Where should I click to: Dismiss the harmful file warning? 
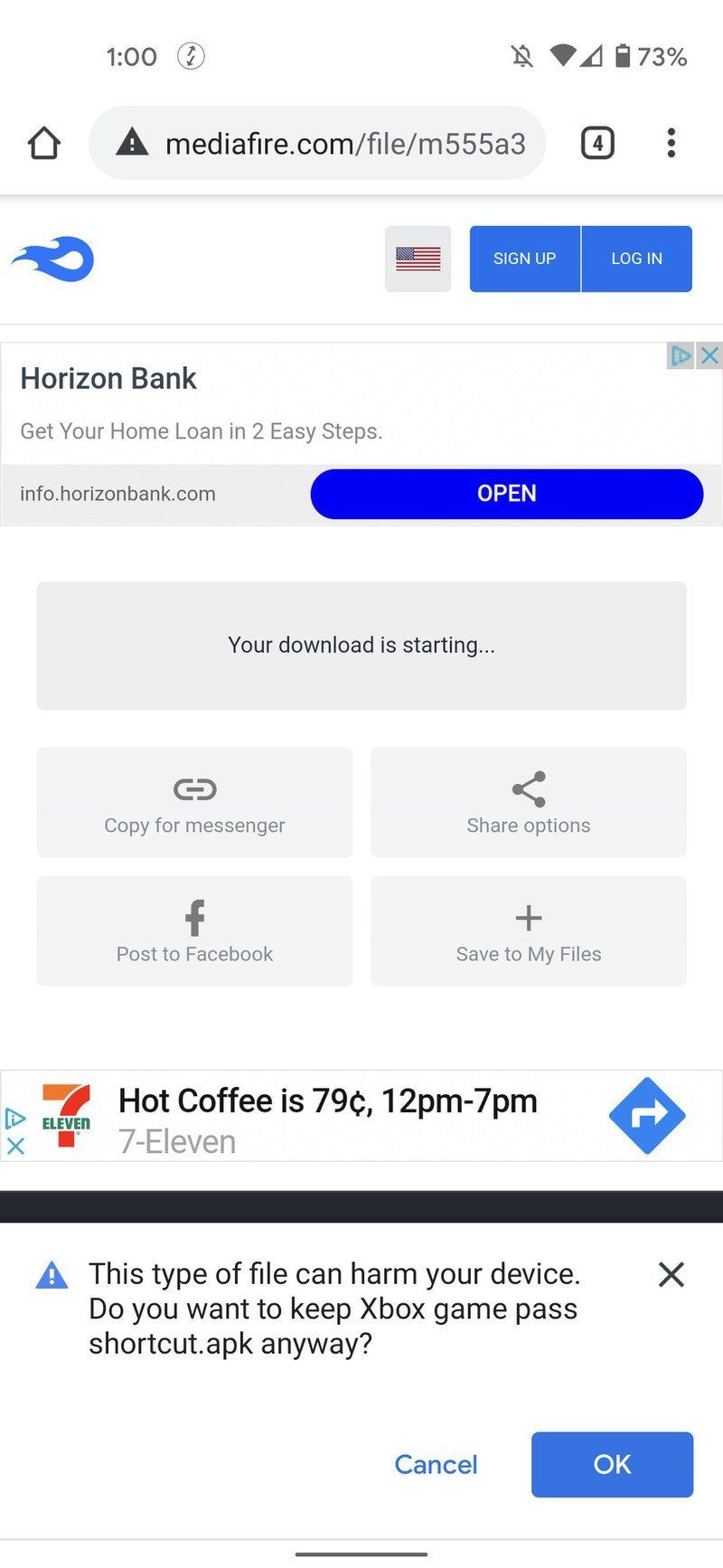coord(671,1274)
